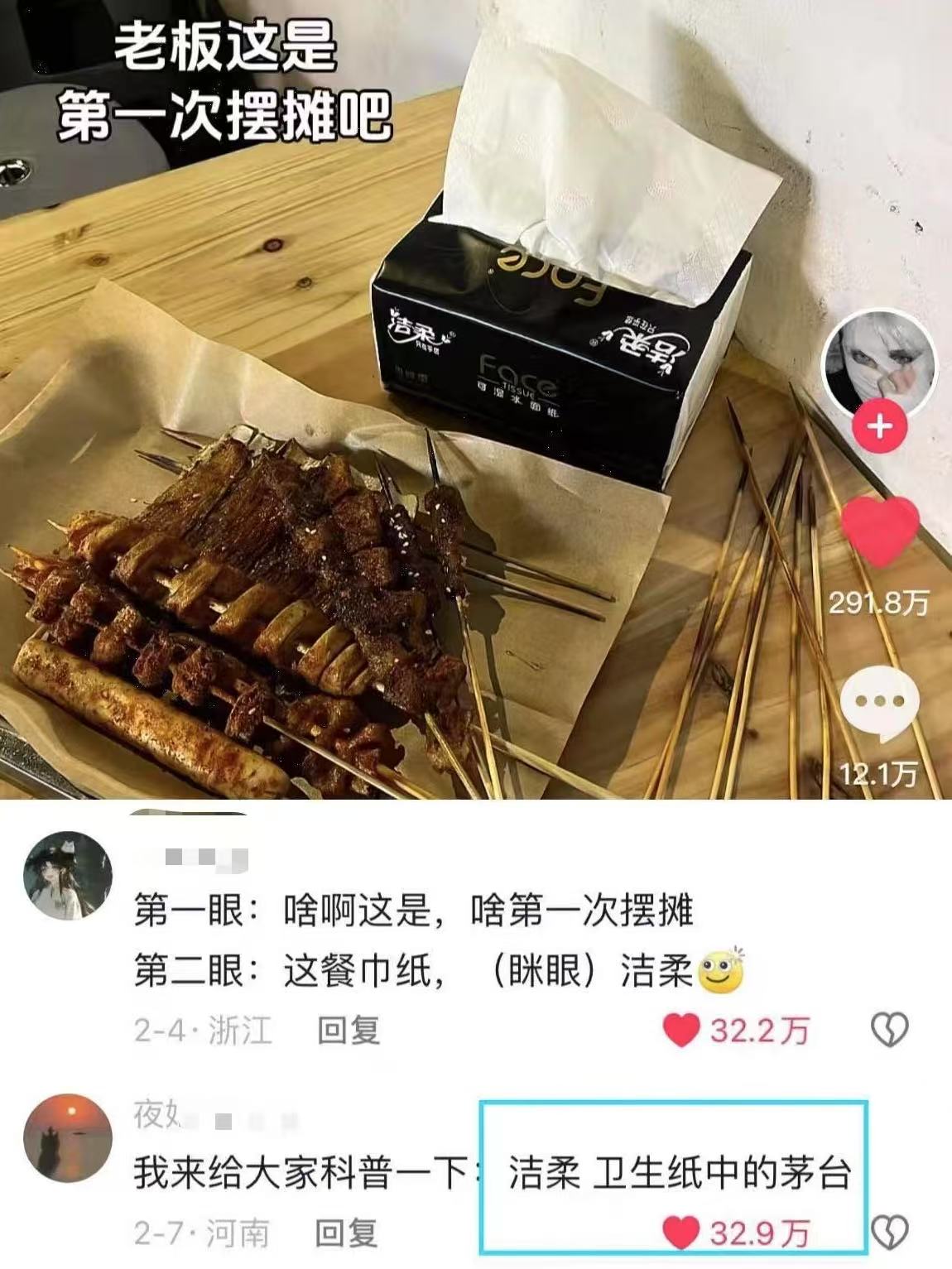
Task: Tap the comment count 12.1万
Action: pos(880,776)
